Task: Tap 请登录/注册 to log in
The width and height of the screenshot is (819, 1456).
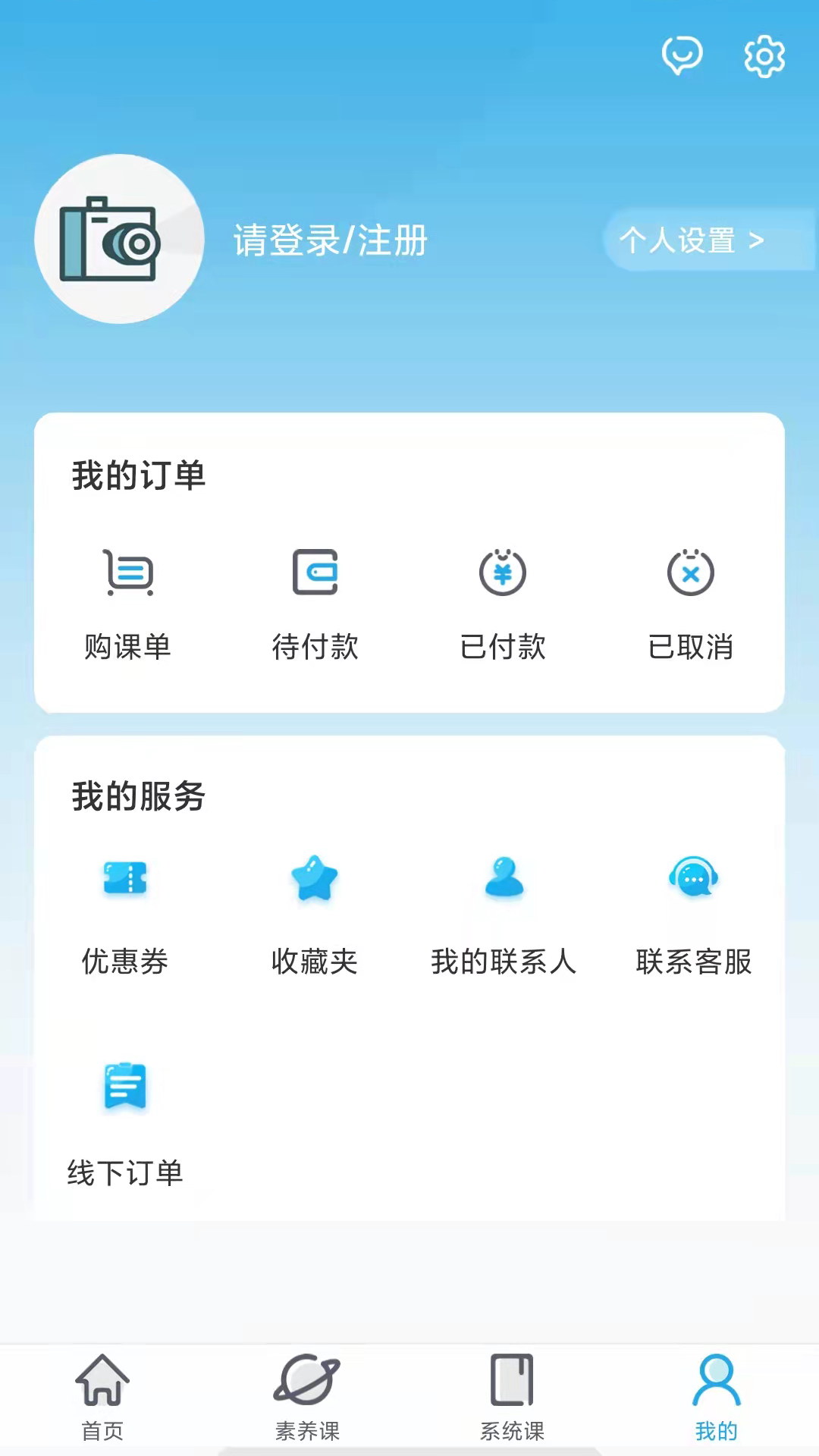Action: [x=330, y=240]
